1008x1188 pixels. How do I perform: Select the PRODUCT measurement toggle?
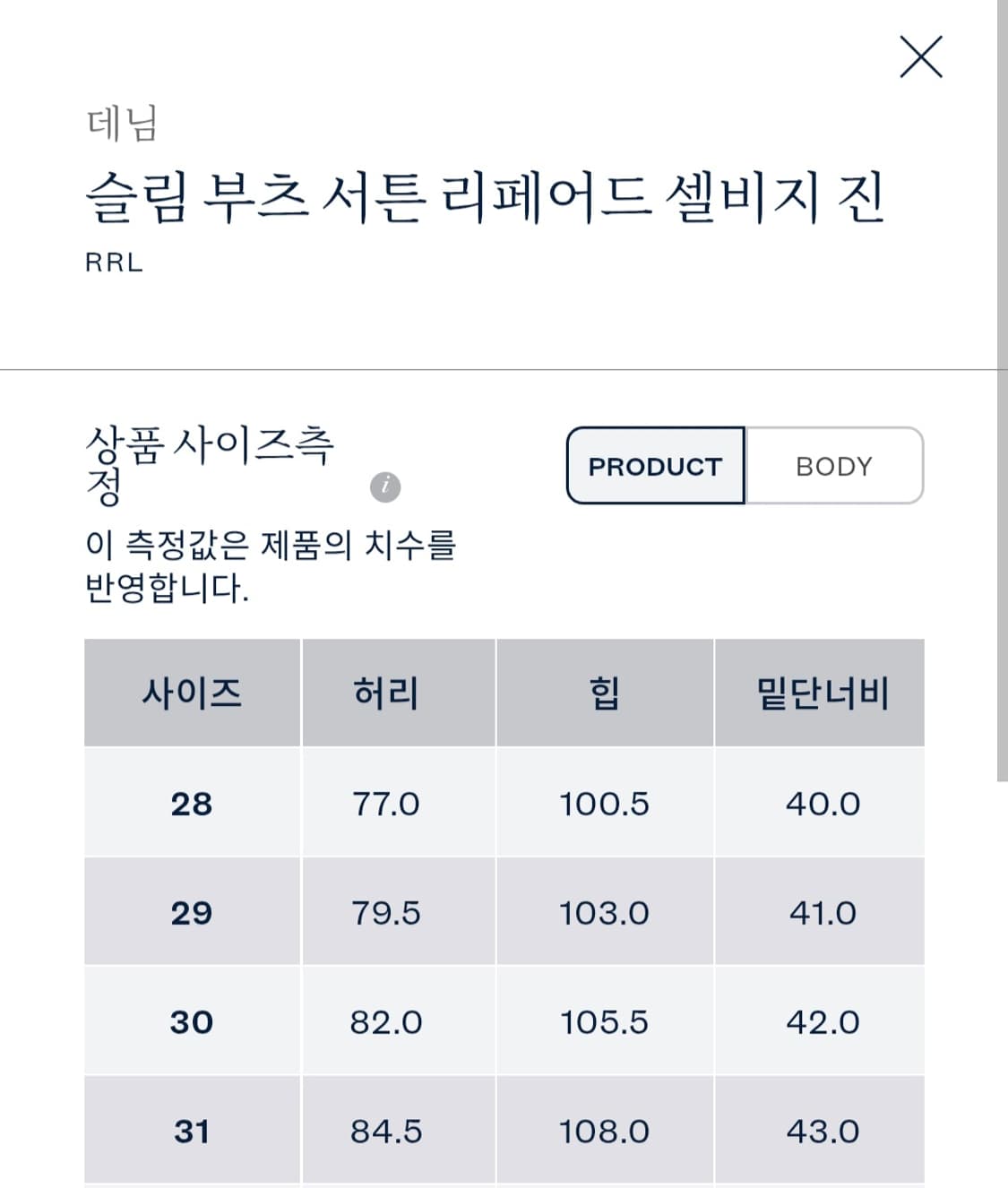655,466
